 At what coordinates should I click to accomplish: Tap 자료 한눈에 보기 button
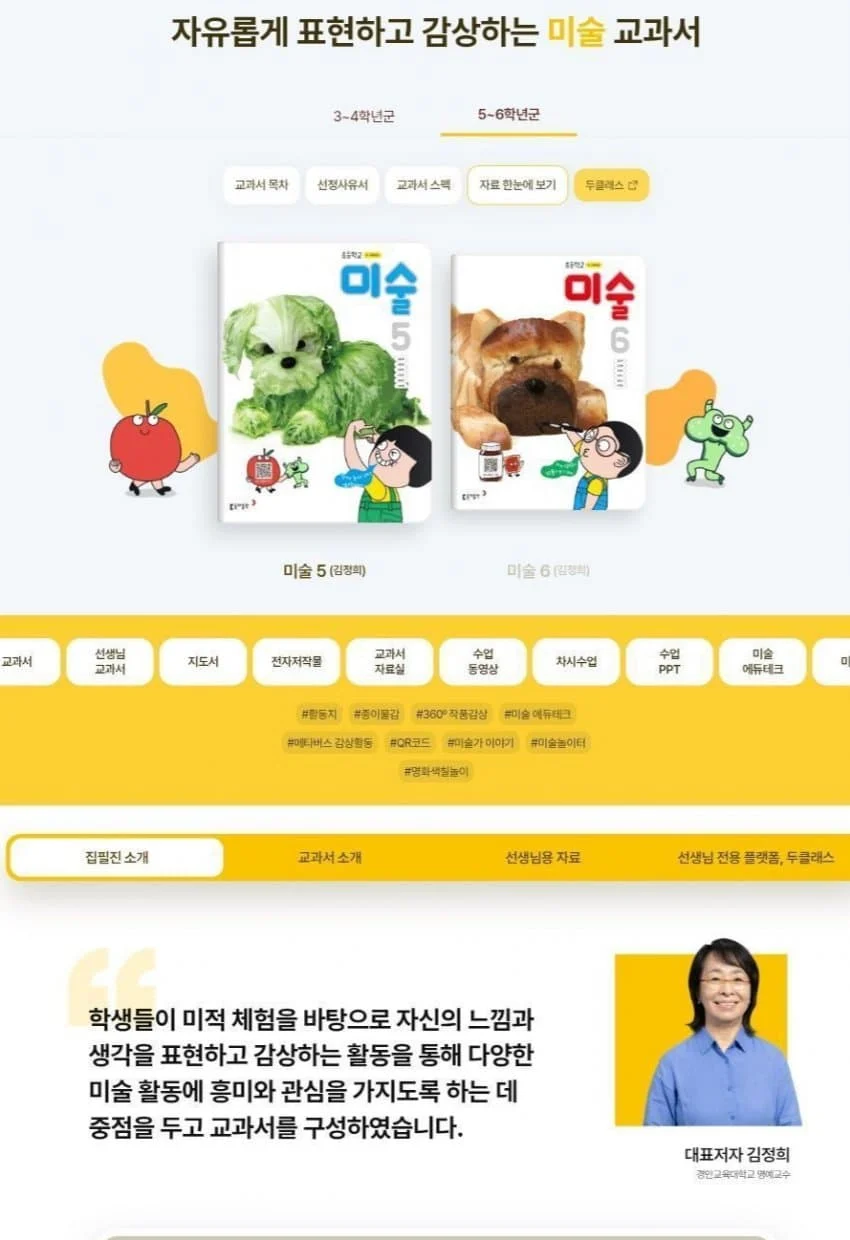click(x=517, y=185)
